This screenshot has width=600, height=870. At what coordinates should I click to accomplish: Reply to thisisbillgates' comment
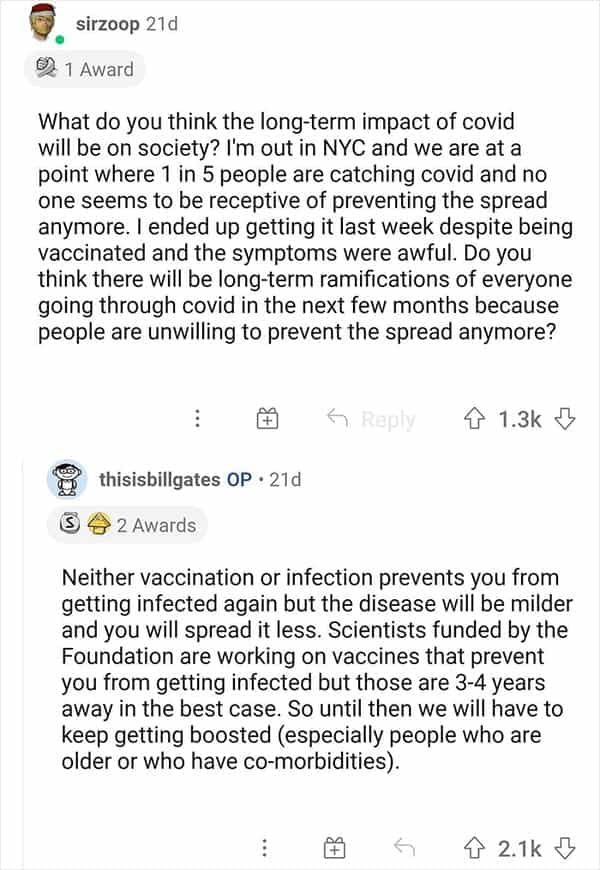pos(404,848)
